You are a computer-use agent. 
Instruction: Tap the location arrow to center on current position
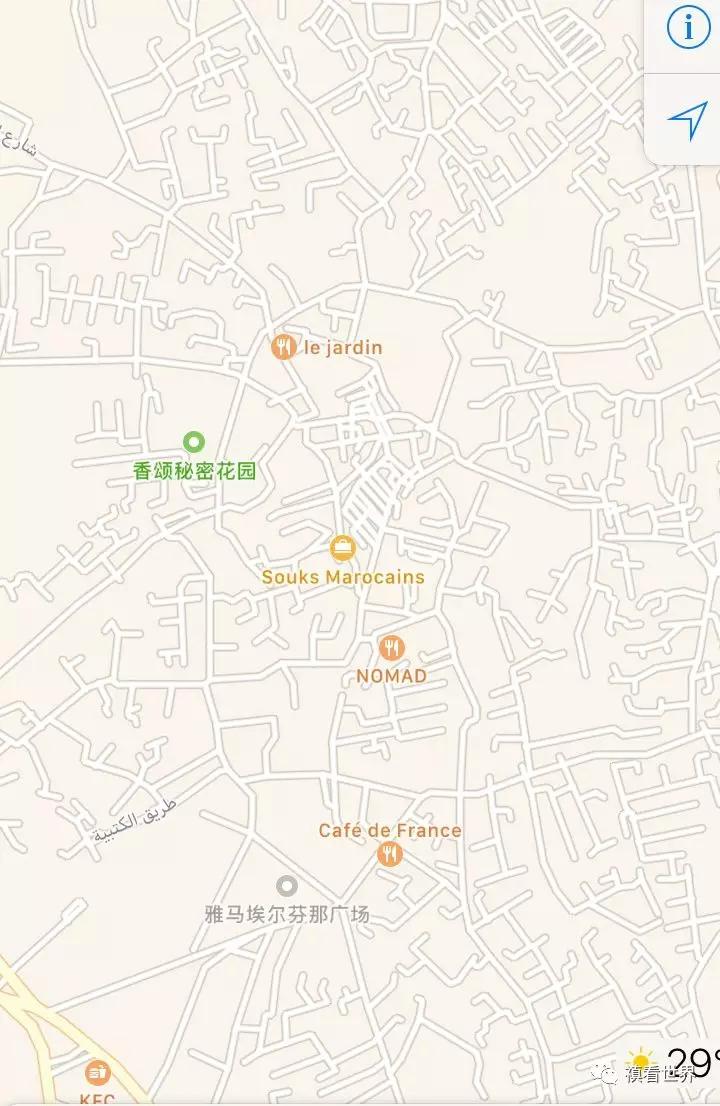point(686,121)
